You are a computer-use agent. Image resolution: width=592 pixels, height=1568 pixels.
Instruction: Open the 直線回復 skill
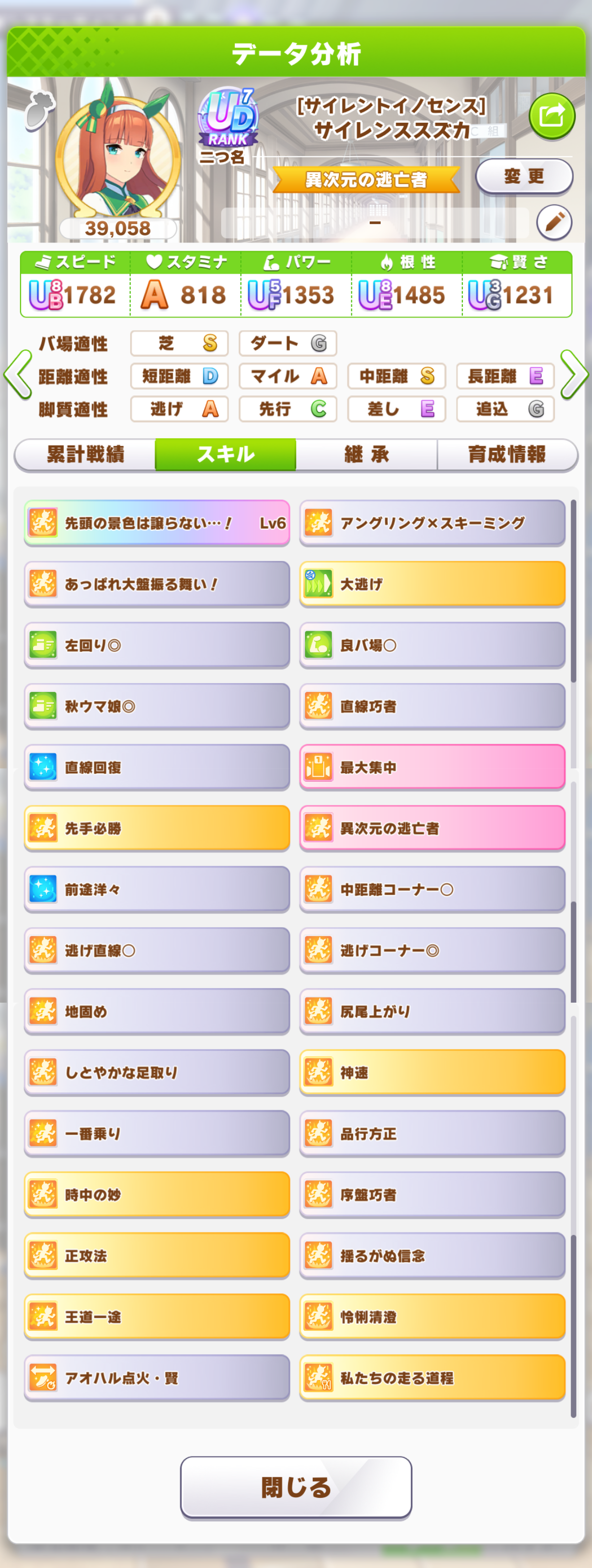point(156,767)
